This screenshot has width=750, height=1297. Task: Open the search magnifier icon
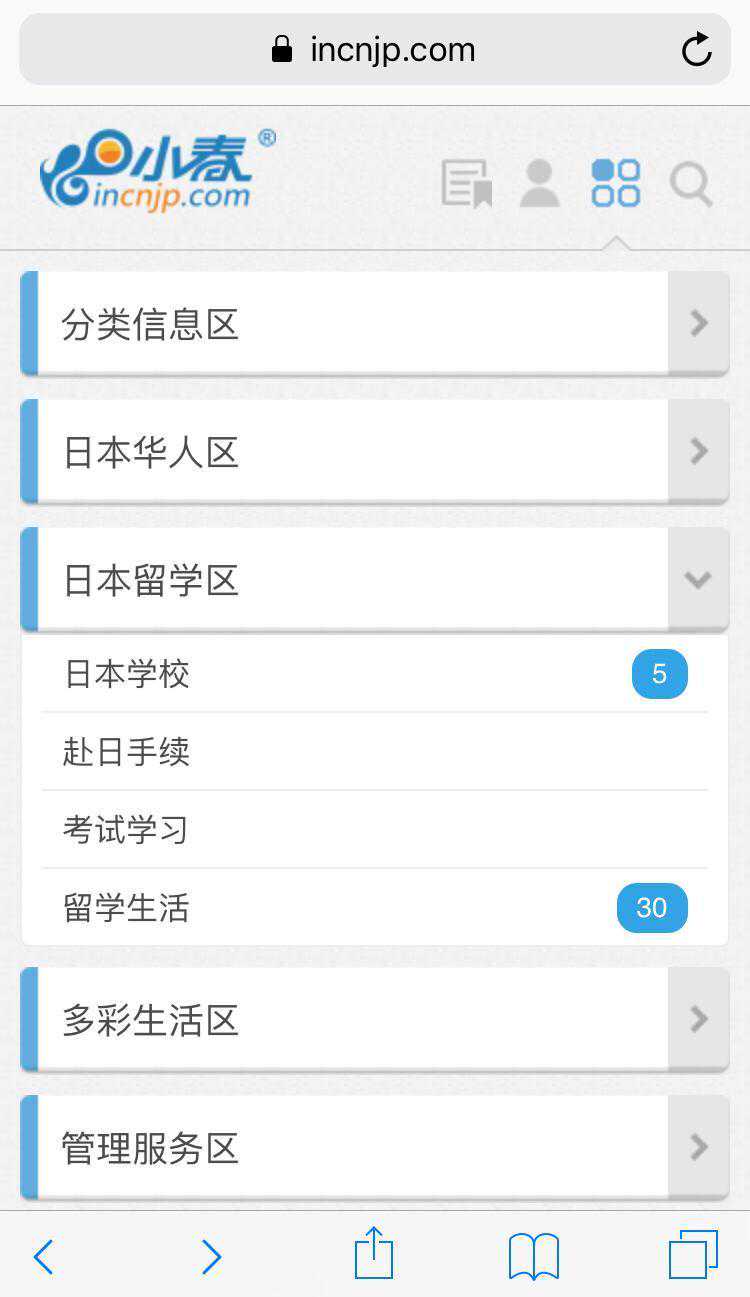690,184
